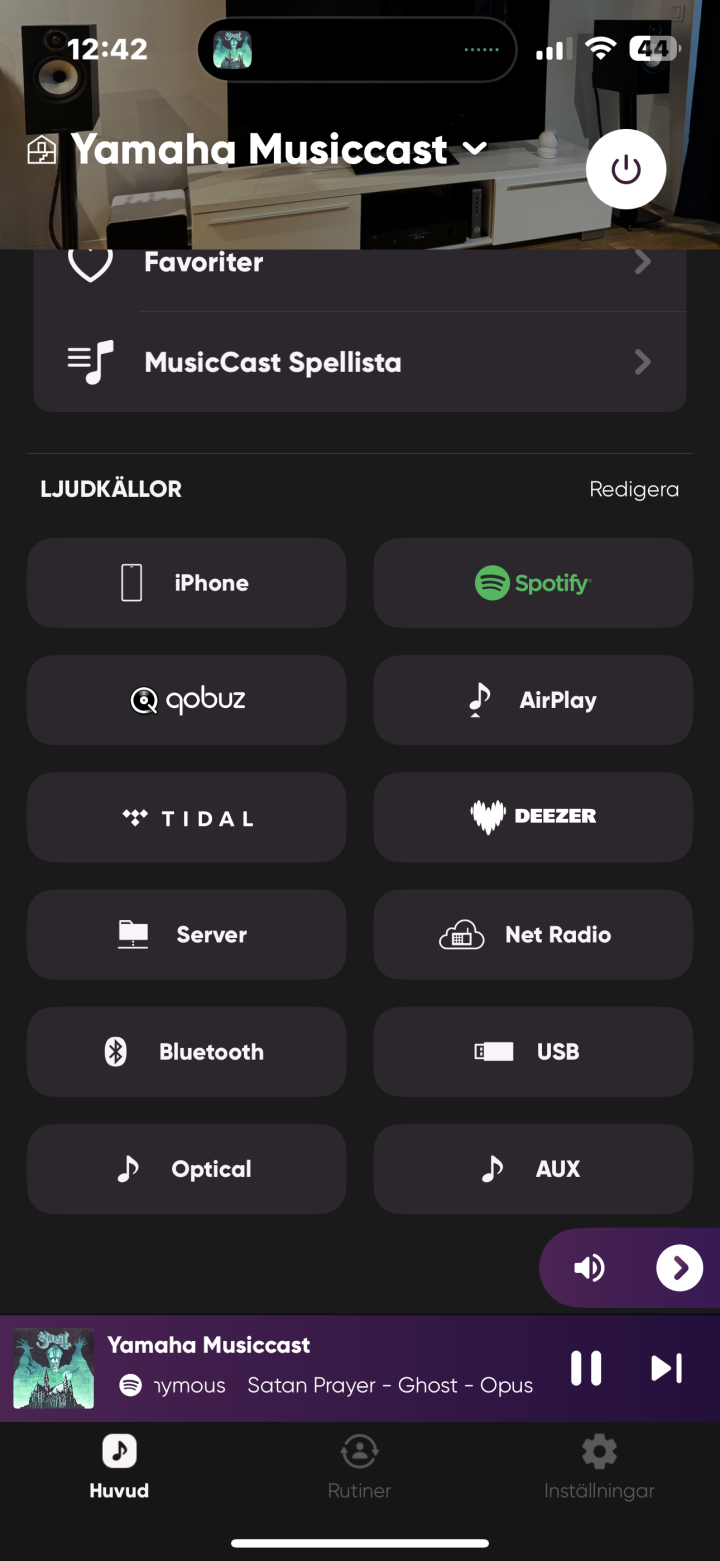The height and width of the screenshot is (1561, 720).
Task: Open the TIDAL source
Action: 187,817
